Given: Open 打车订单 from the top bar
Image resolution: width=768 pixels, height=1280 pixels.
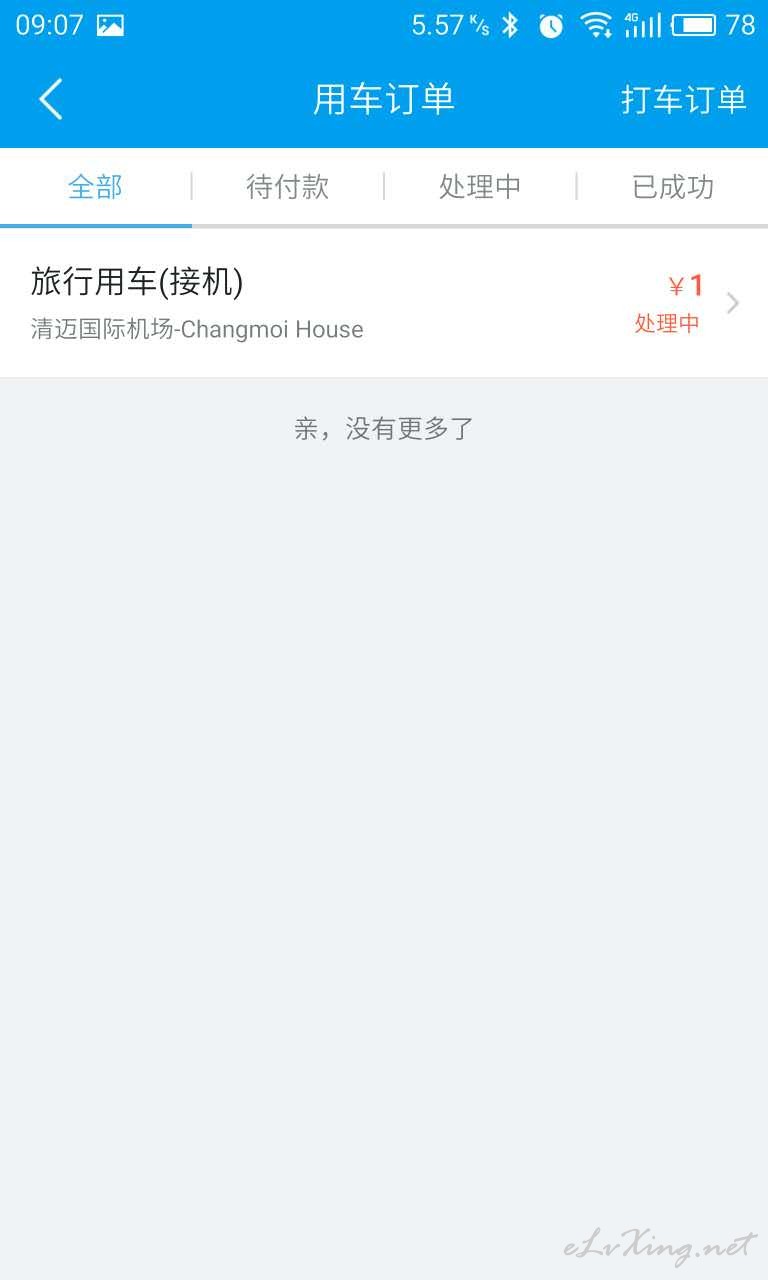Looking at the screenshot, I should [x=684, y=99].
